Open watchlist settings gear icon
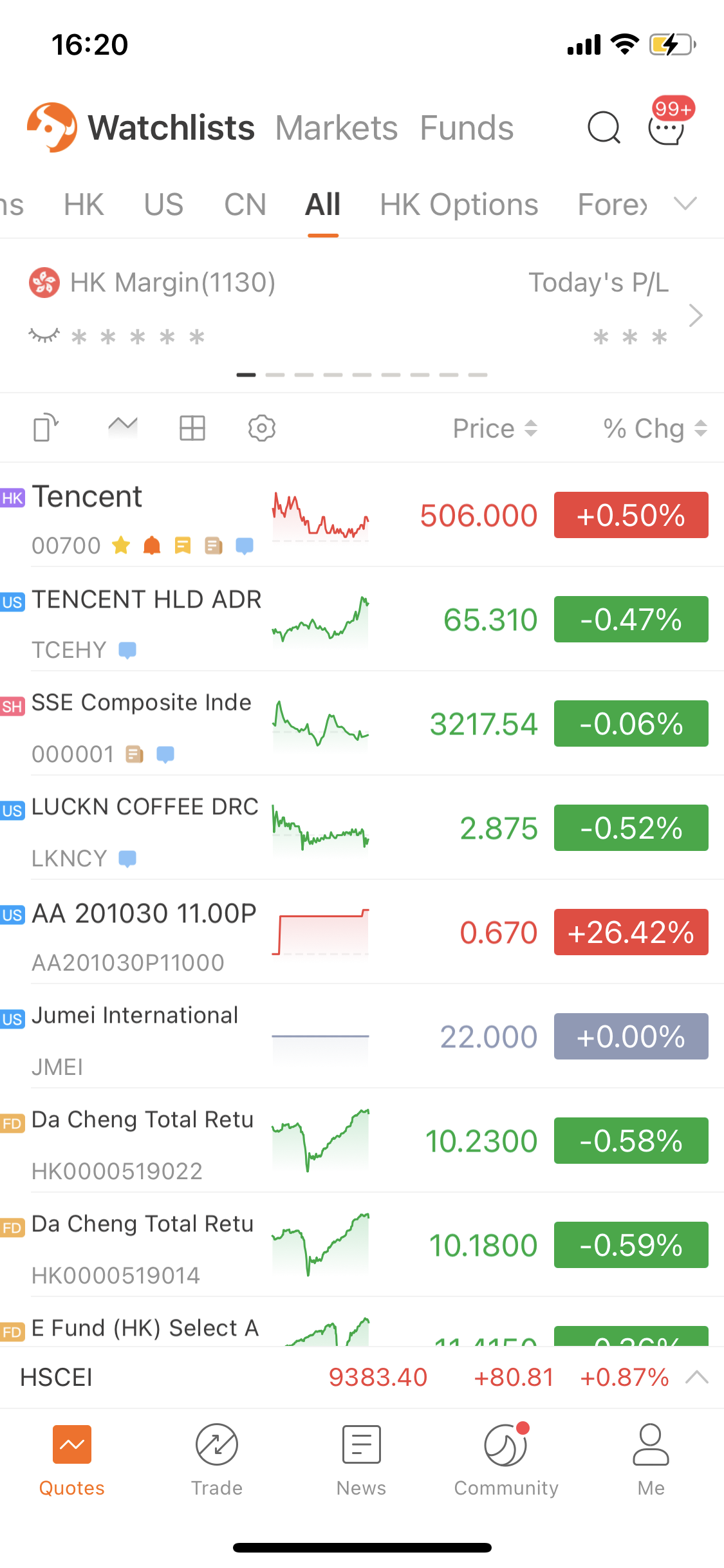This screenshot has width=724, height=1568. (261, 427)
